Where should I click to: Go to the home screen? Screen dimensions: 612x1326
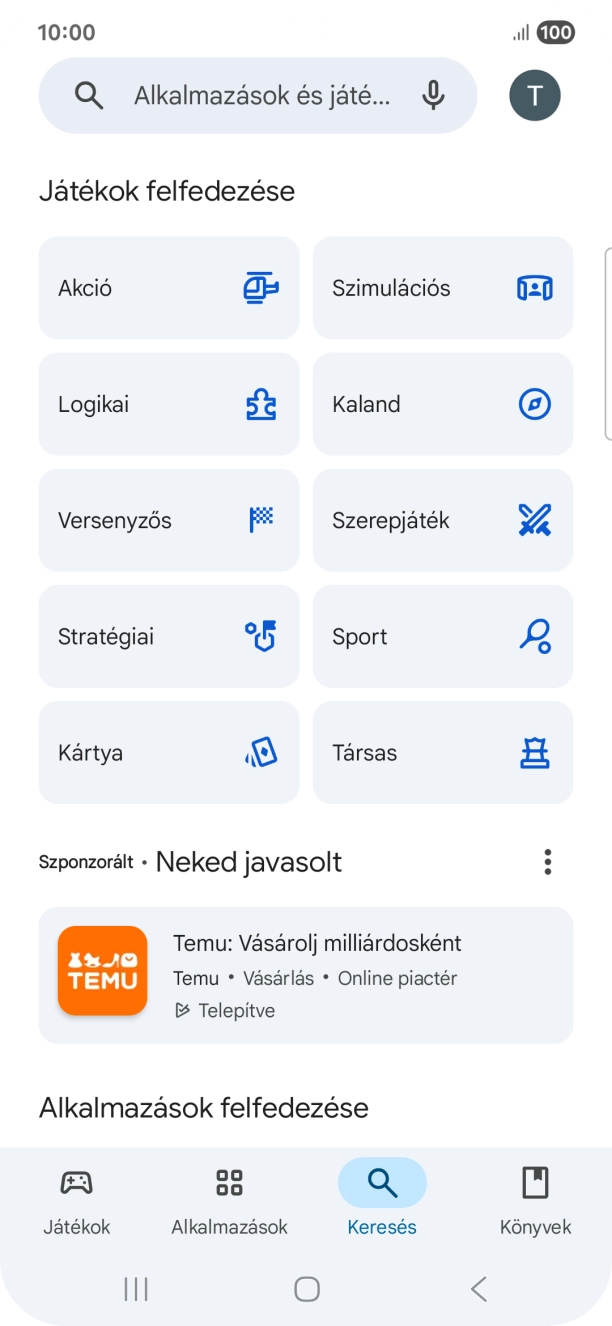307,1289
